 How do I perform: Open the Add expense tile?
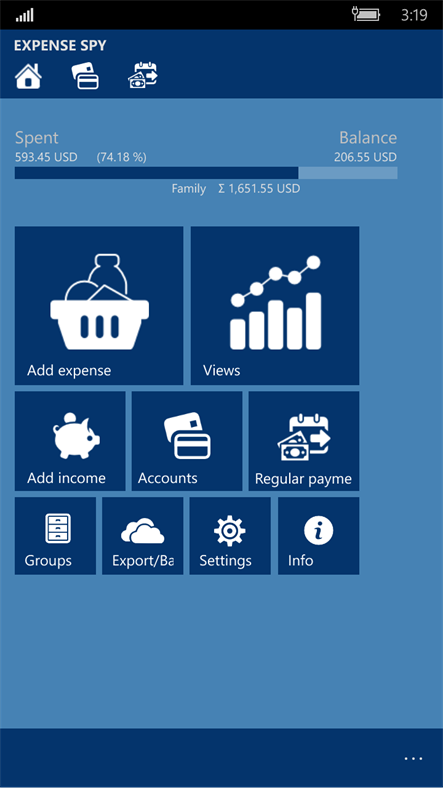pos(99,306)
